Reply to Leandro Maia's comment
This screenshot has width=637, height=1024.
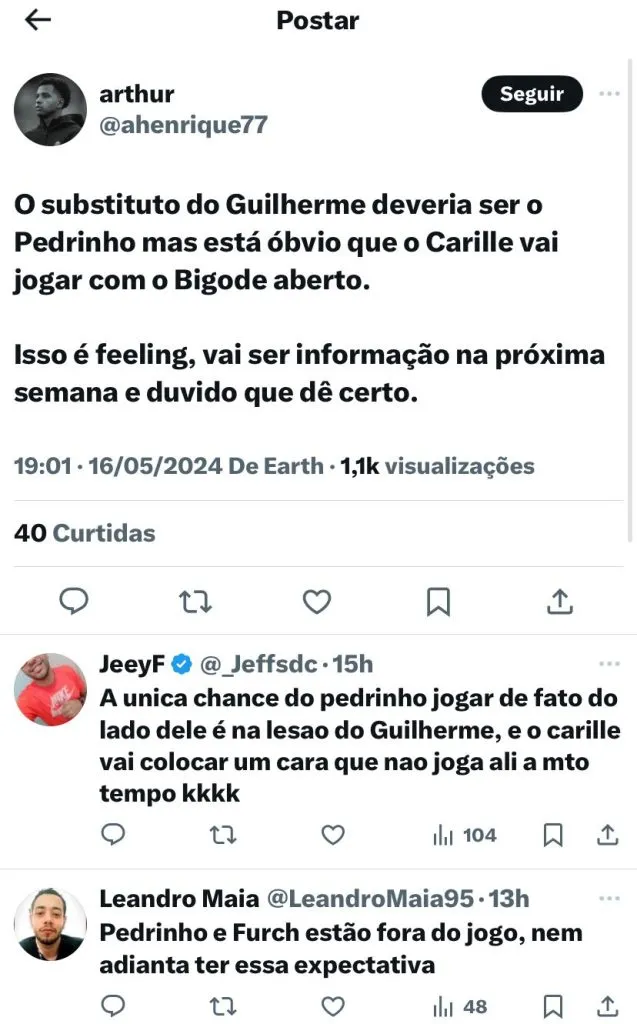click(x=114, y=1006)
